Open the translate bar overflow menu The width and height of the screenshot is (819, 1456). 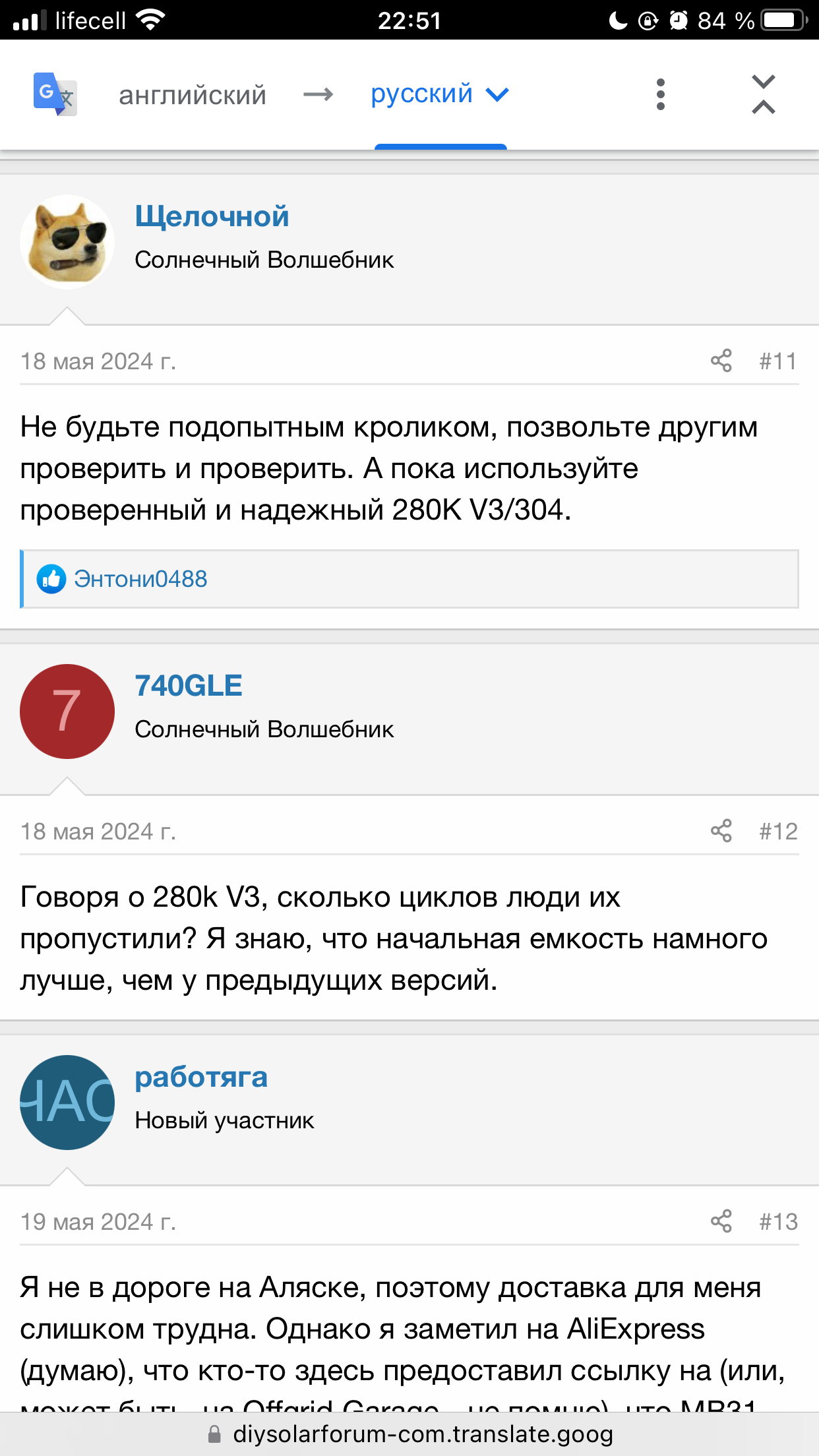tap(661, 94)
